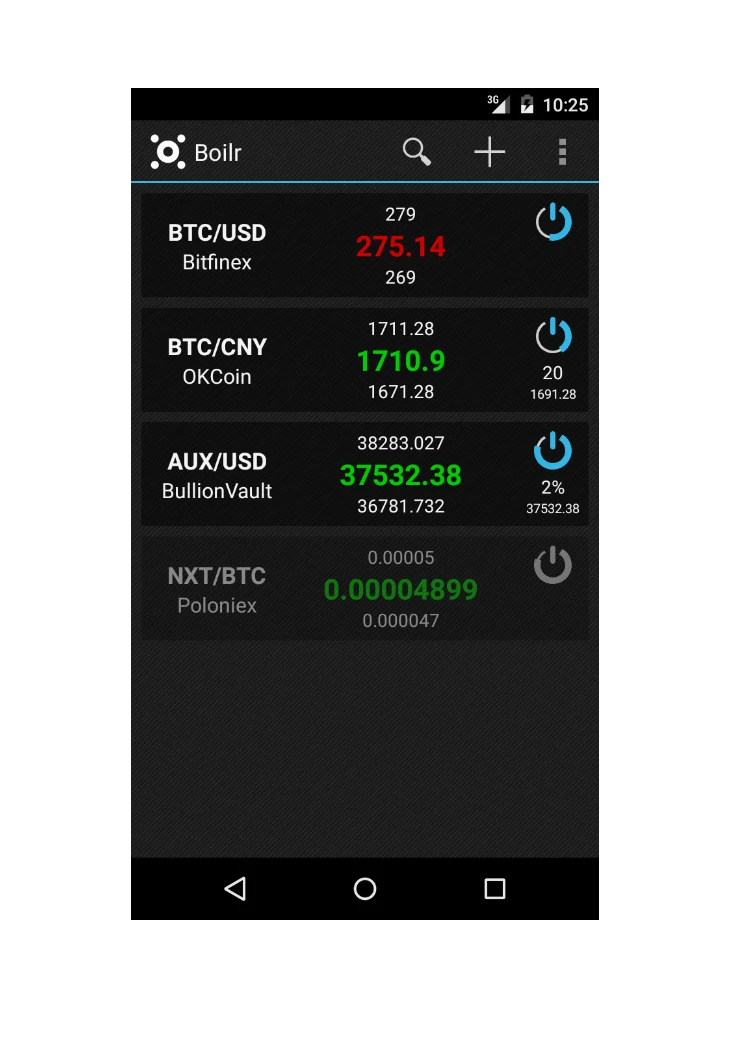Viewport: 731px width, 1049px height.
Task: Open the NXT/BTC Poloniex alarm card
Action: pos(364,589)
